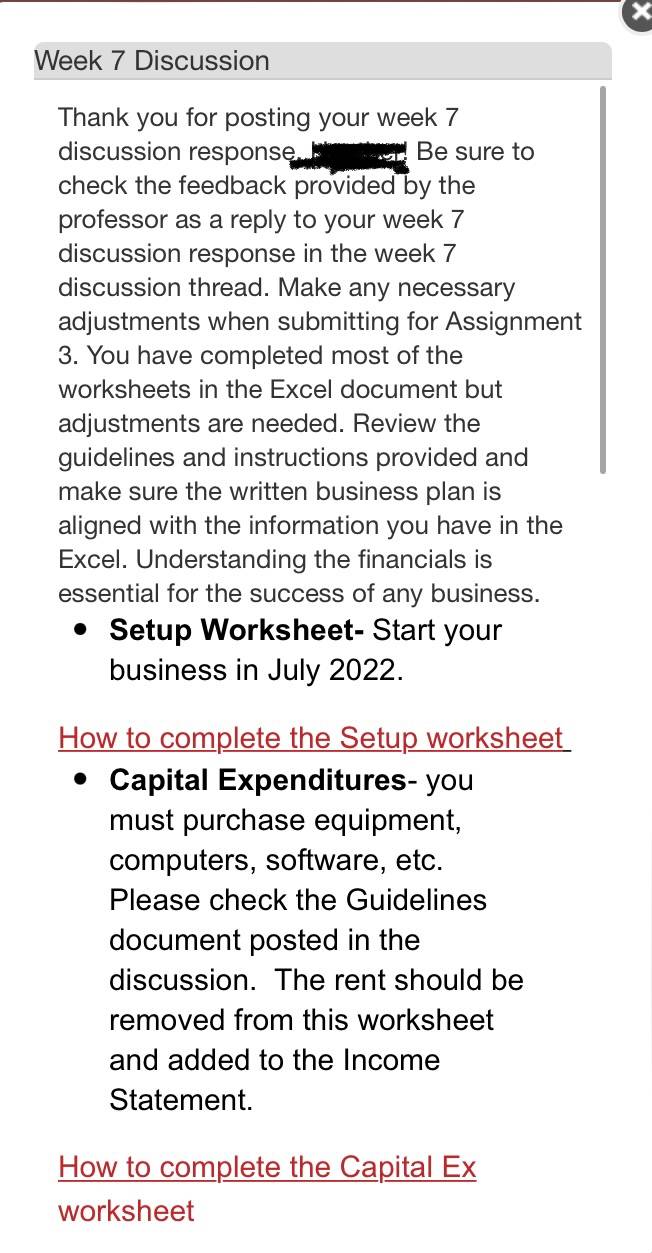Close the Week 7 Discussion popup

coord(638,15)
